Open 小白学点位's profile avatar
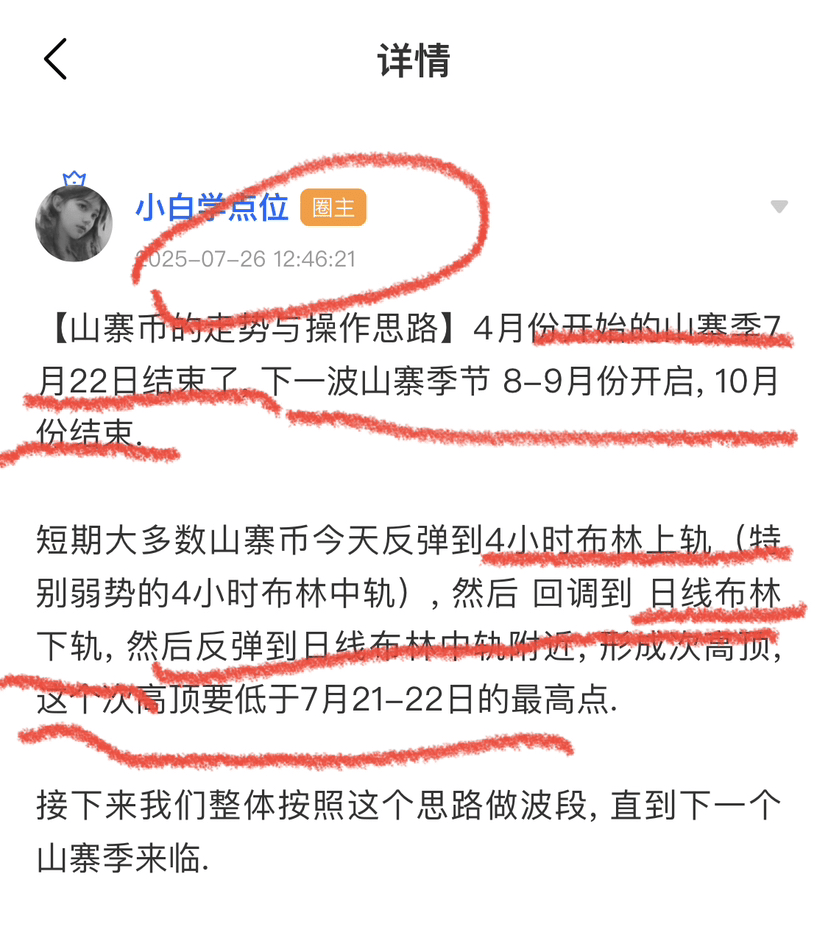 click(74, 223)
